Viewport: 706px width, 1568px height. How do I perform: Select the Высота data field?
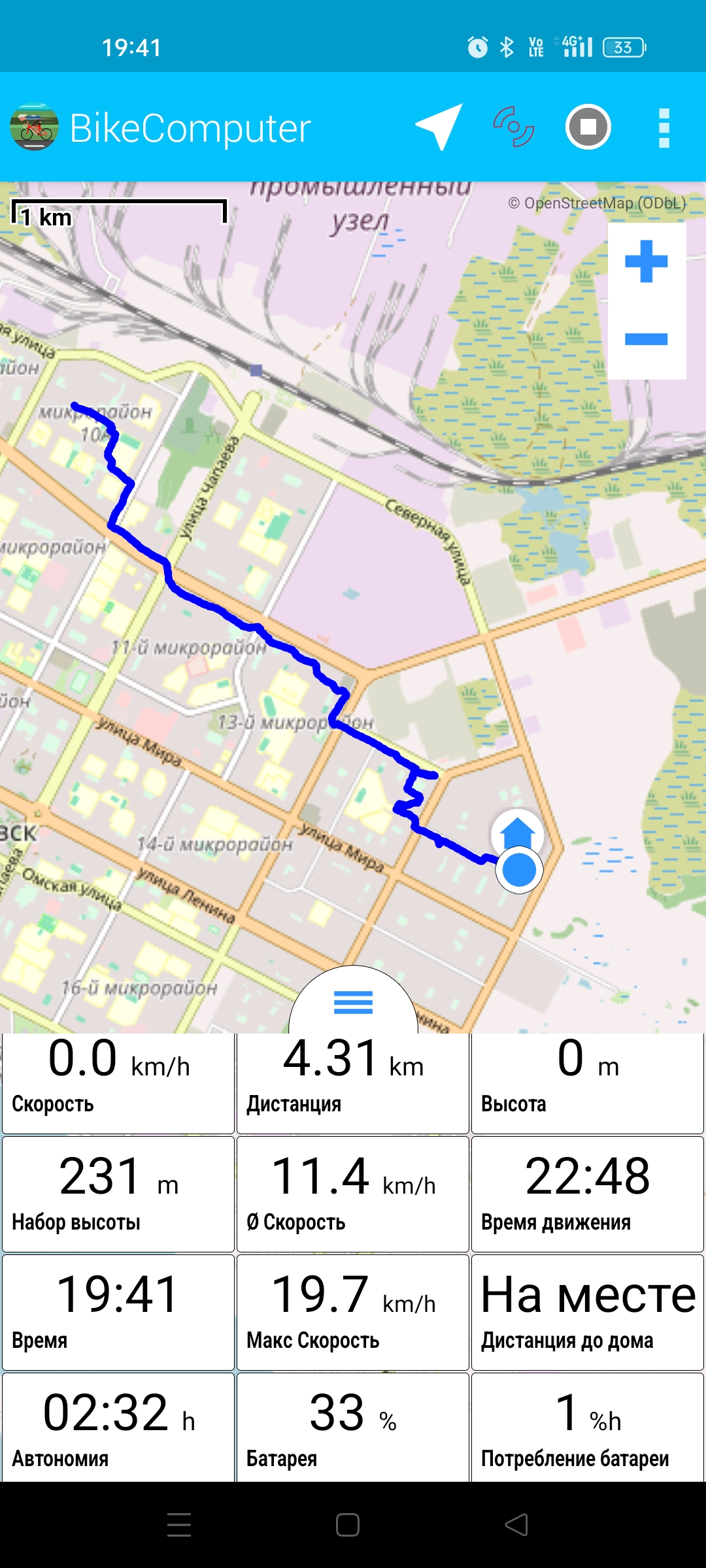click(587, 1083)
